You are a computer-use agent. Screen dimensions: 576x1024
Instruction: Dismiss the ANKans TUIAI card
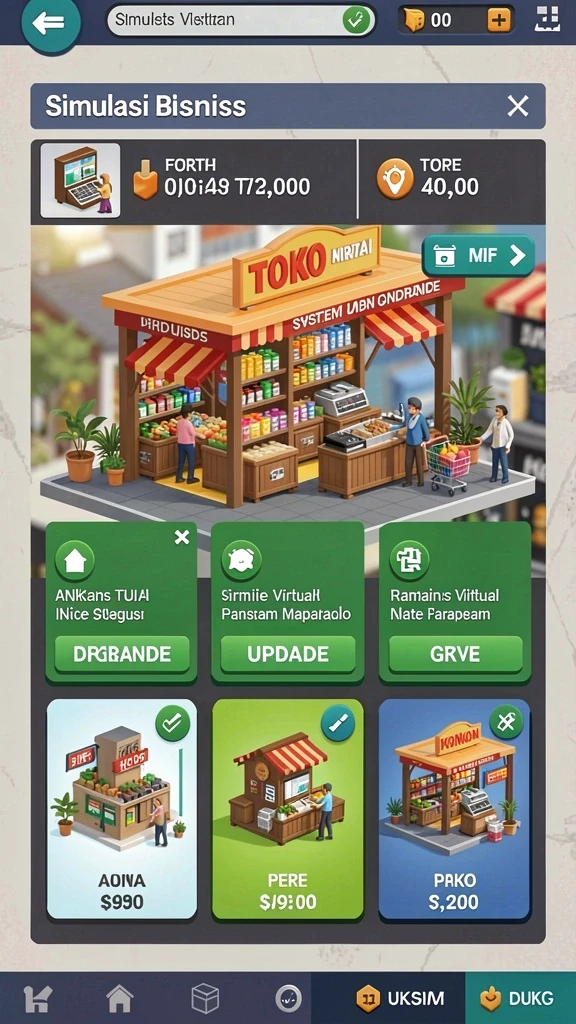(x=182, y=537)
